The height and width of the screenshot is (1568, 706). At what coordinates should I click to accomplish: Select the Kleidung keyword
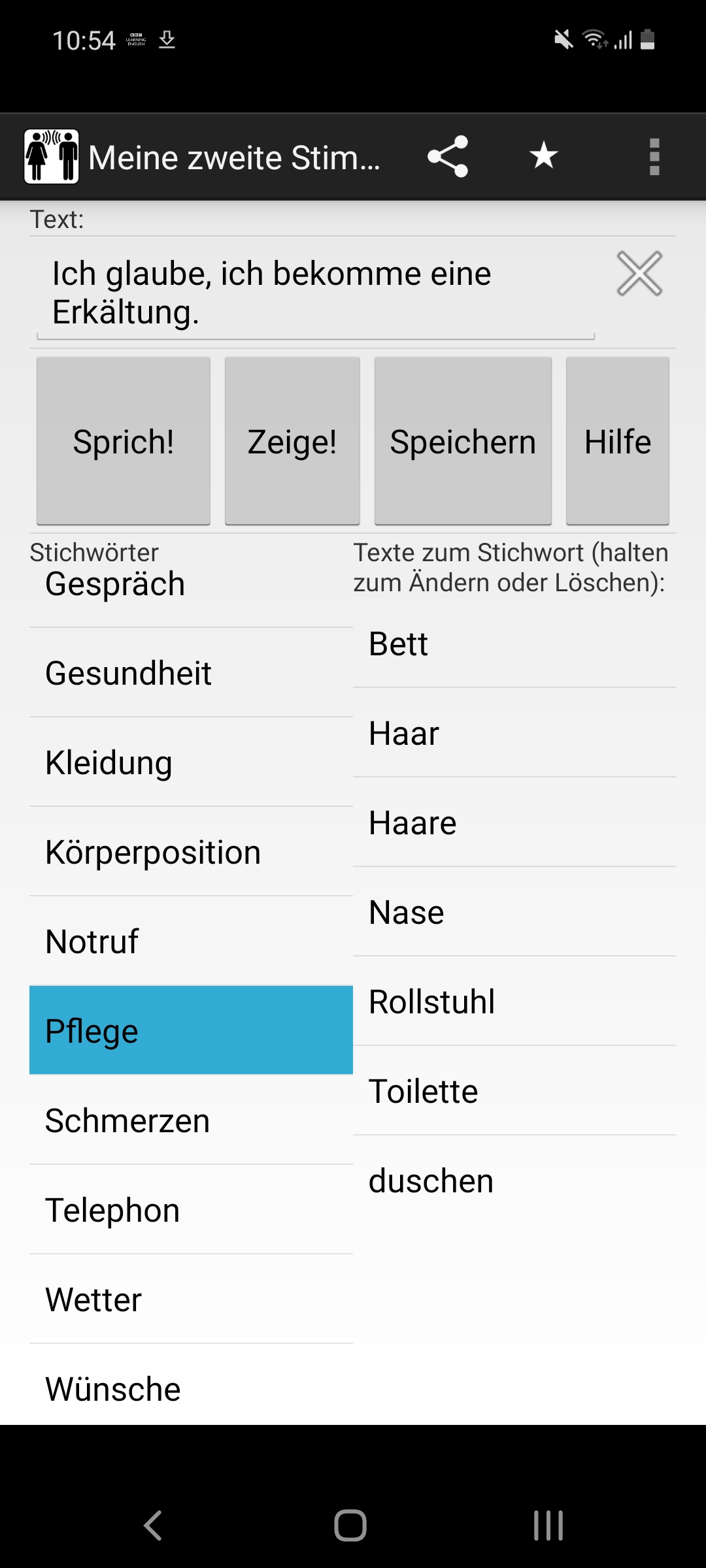(x=191, y=762)
